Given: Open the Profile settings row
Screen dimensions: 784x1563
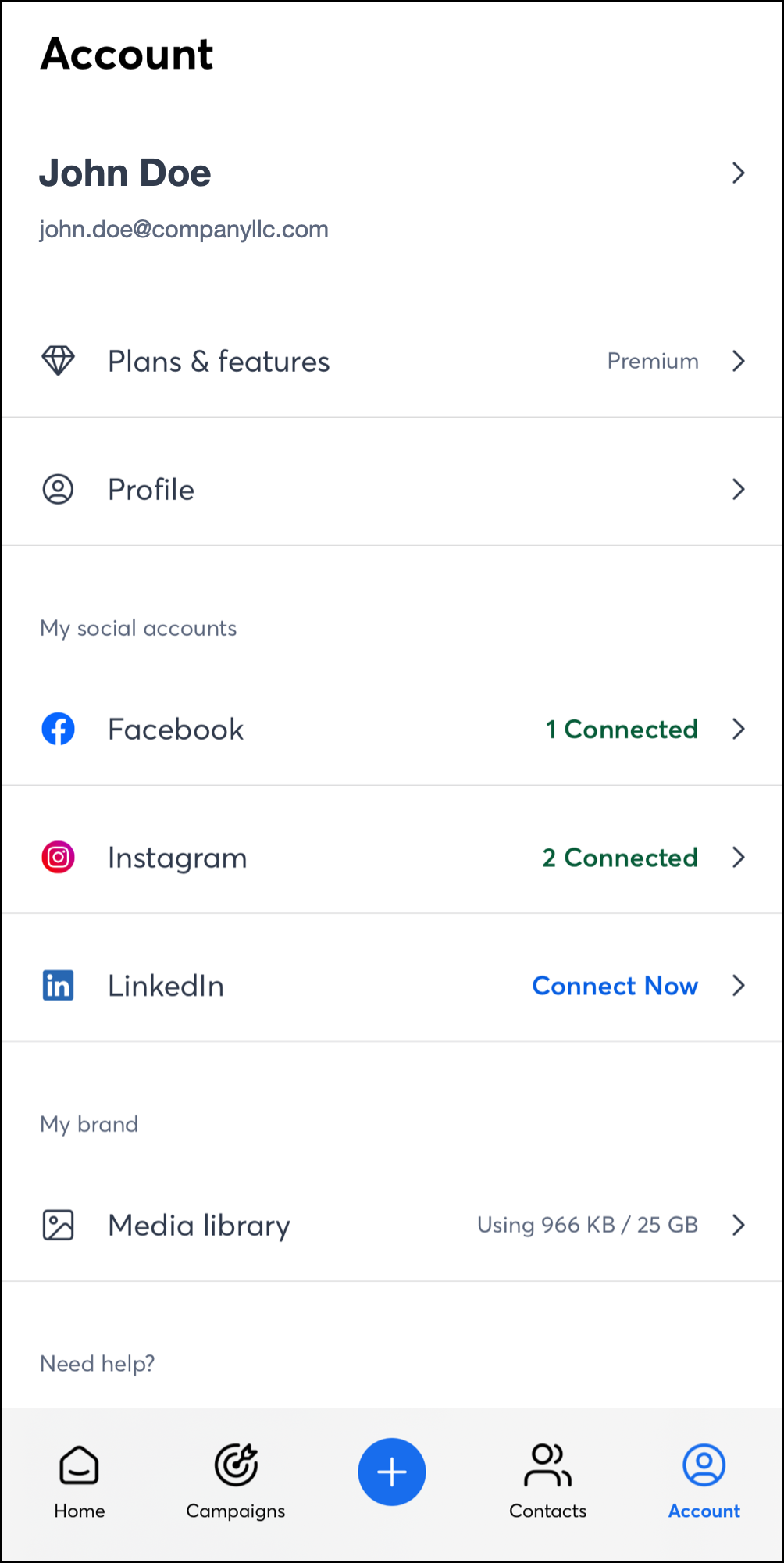Looking at the screenshot, I should tap(390, 490).
